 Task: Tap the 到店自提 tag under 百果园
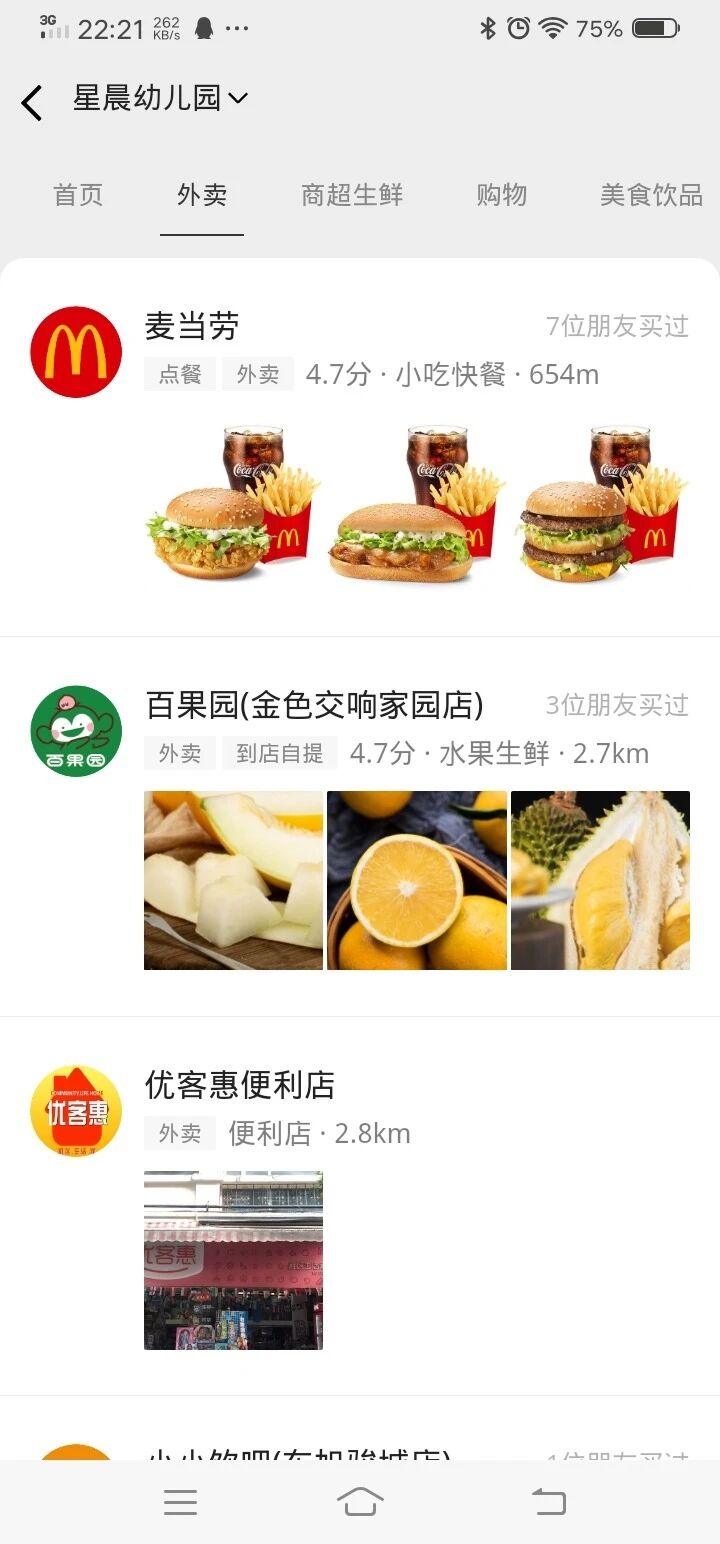(x=280, y=753)
